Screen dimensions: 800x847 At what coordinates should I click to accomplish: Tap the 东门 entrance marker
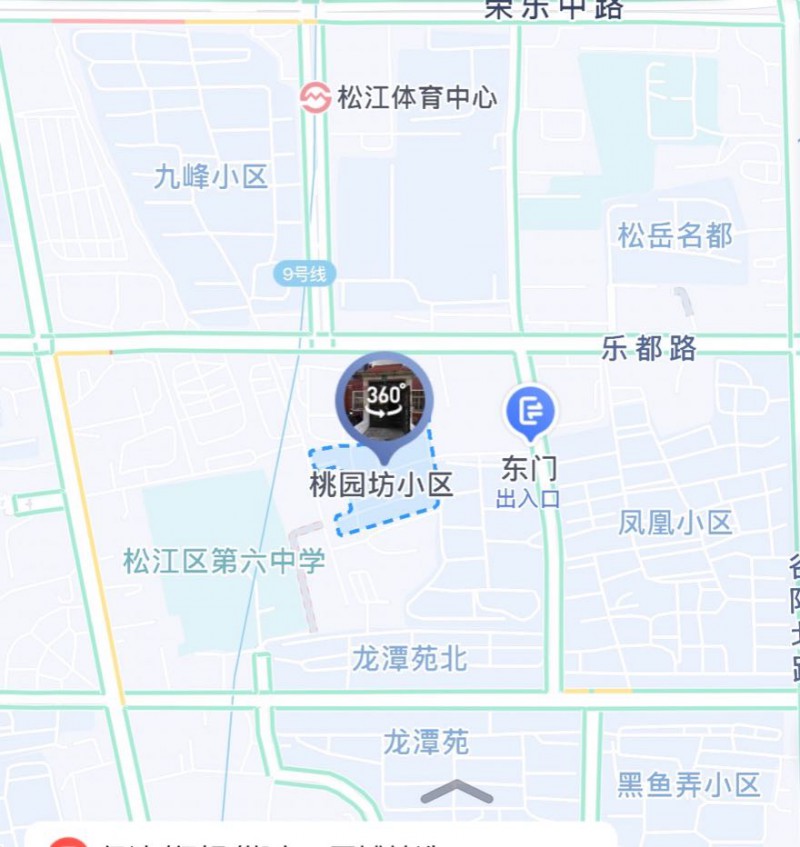tap(530, 412)
